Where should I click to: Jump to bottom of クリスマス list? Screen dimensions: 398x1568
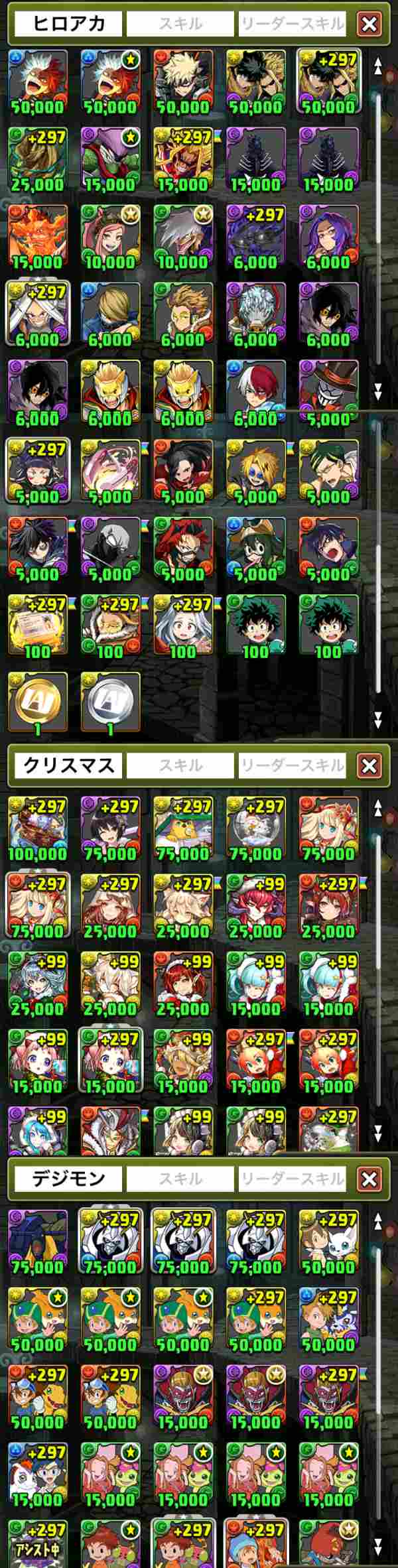[x=378, y=1132]
